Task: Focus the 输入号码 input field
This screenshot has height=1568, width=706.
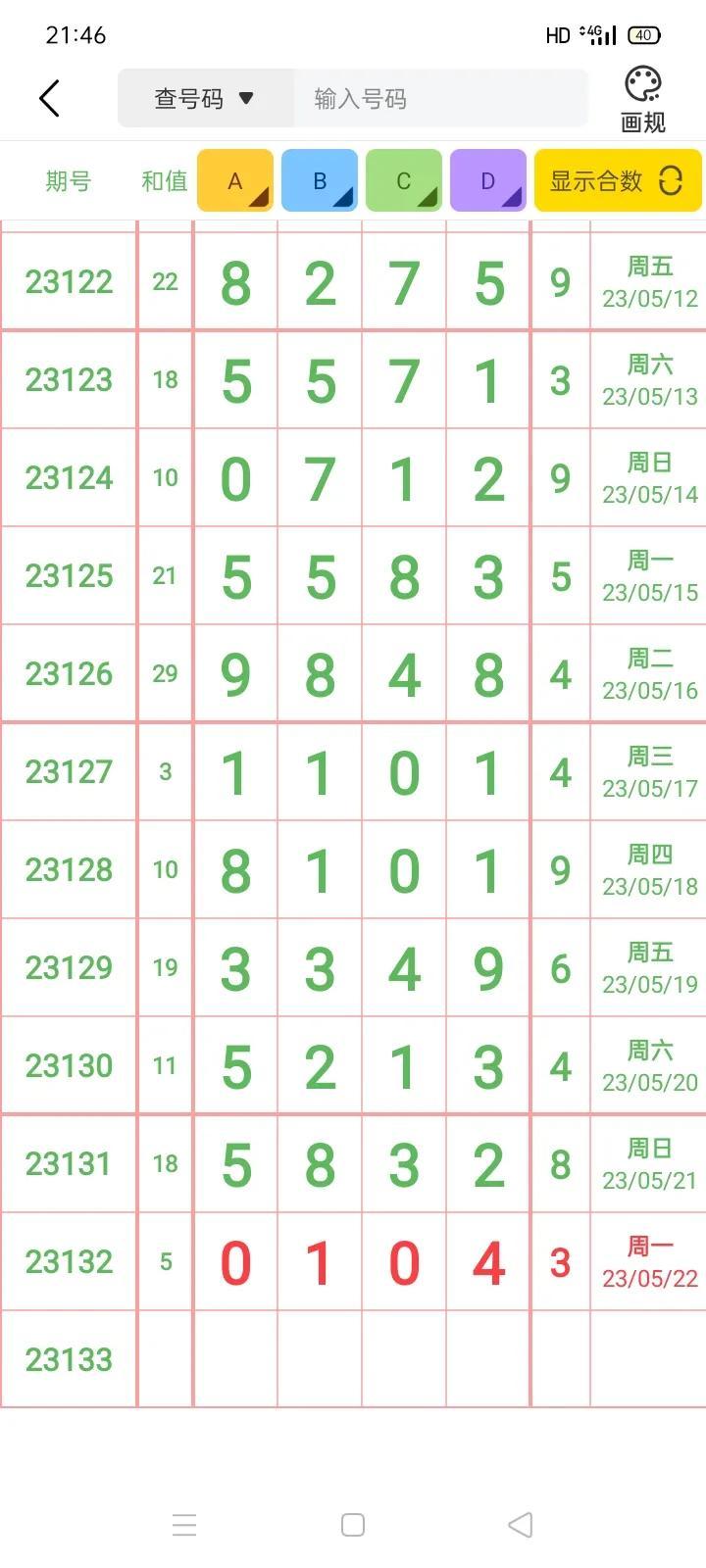Action: [440, 98]
